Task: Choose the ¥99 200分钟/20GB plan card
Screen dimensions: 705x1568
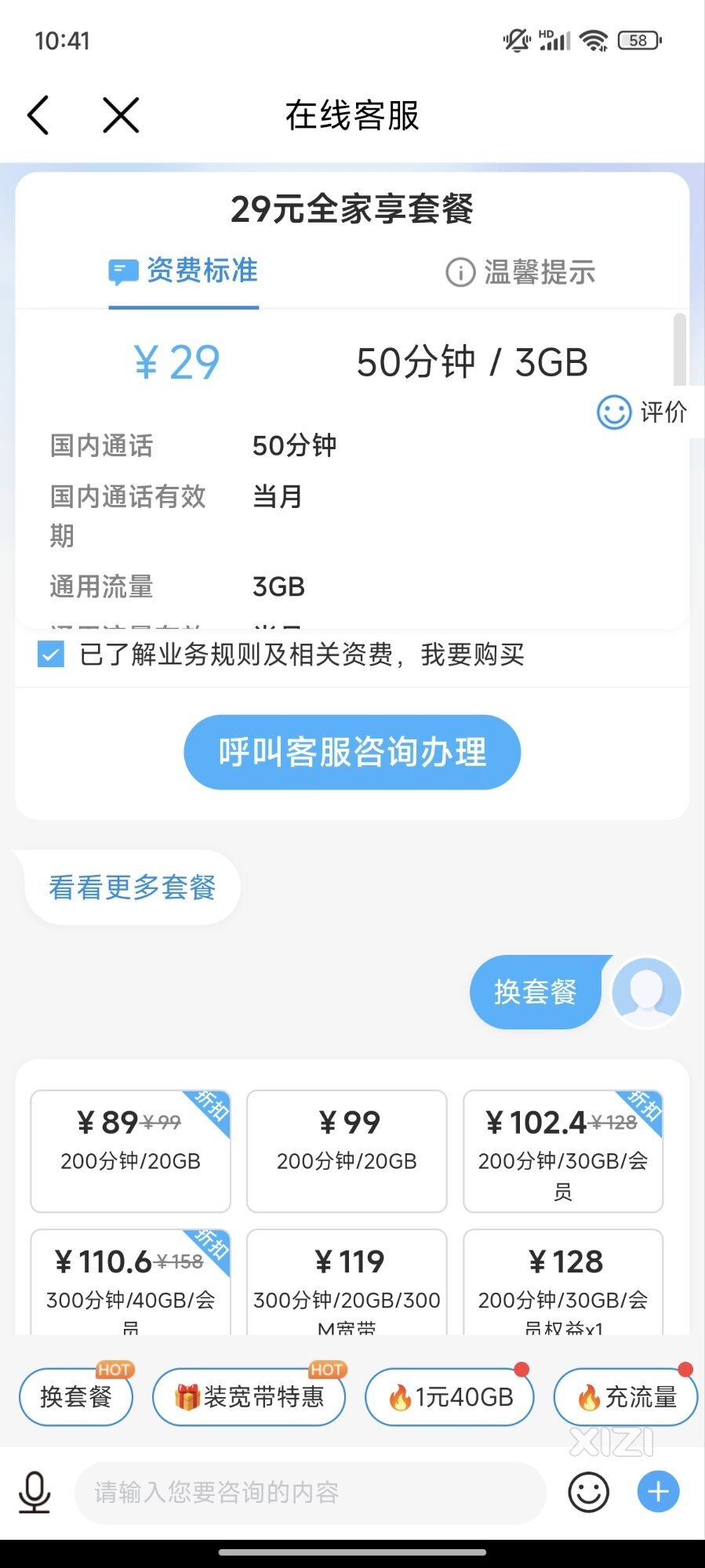Action: pyautogui.click(x=347, y=1151)
